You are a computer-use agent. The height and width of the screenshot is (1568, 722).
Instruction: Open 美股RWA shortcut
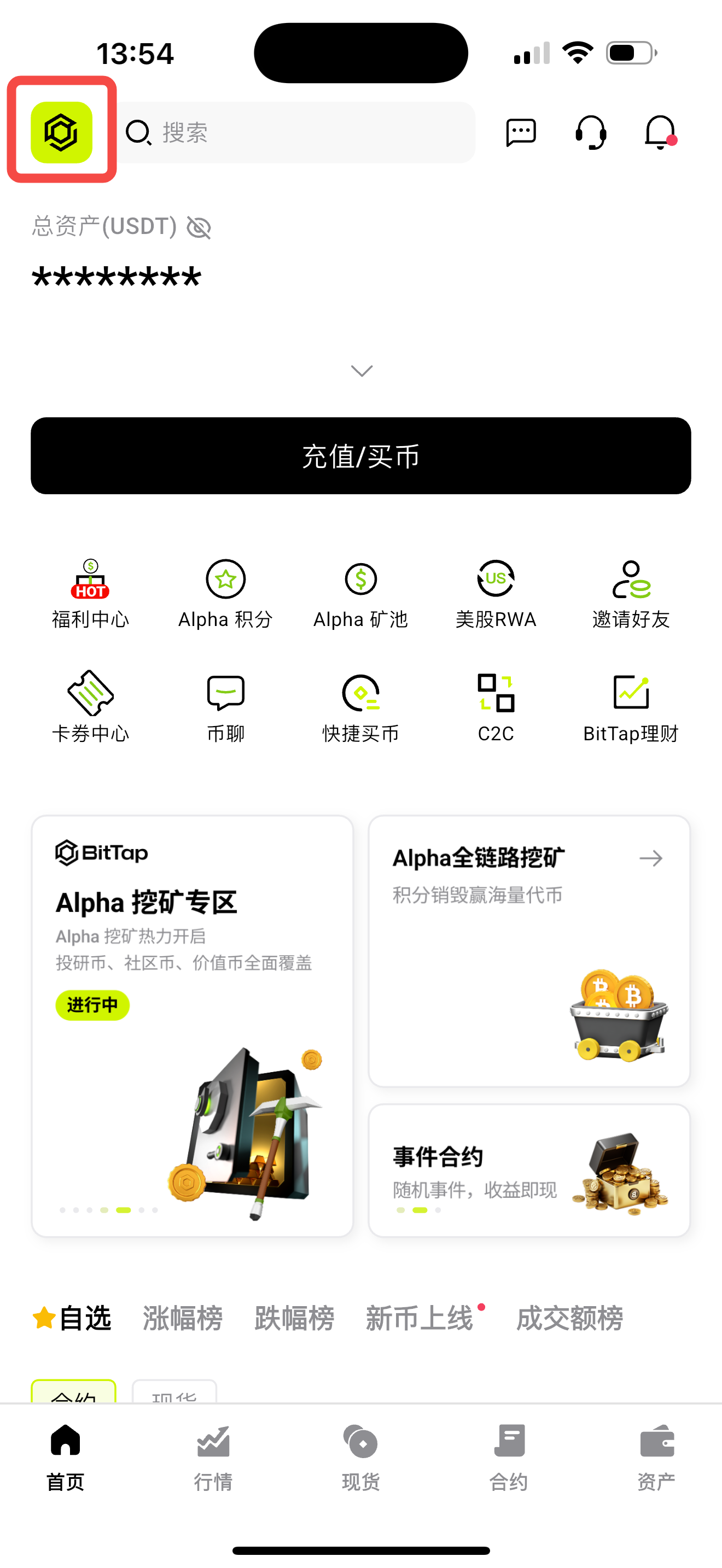[x=496, y=594]
